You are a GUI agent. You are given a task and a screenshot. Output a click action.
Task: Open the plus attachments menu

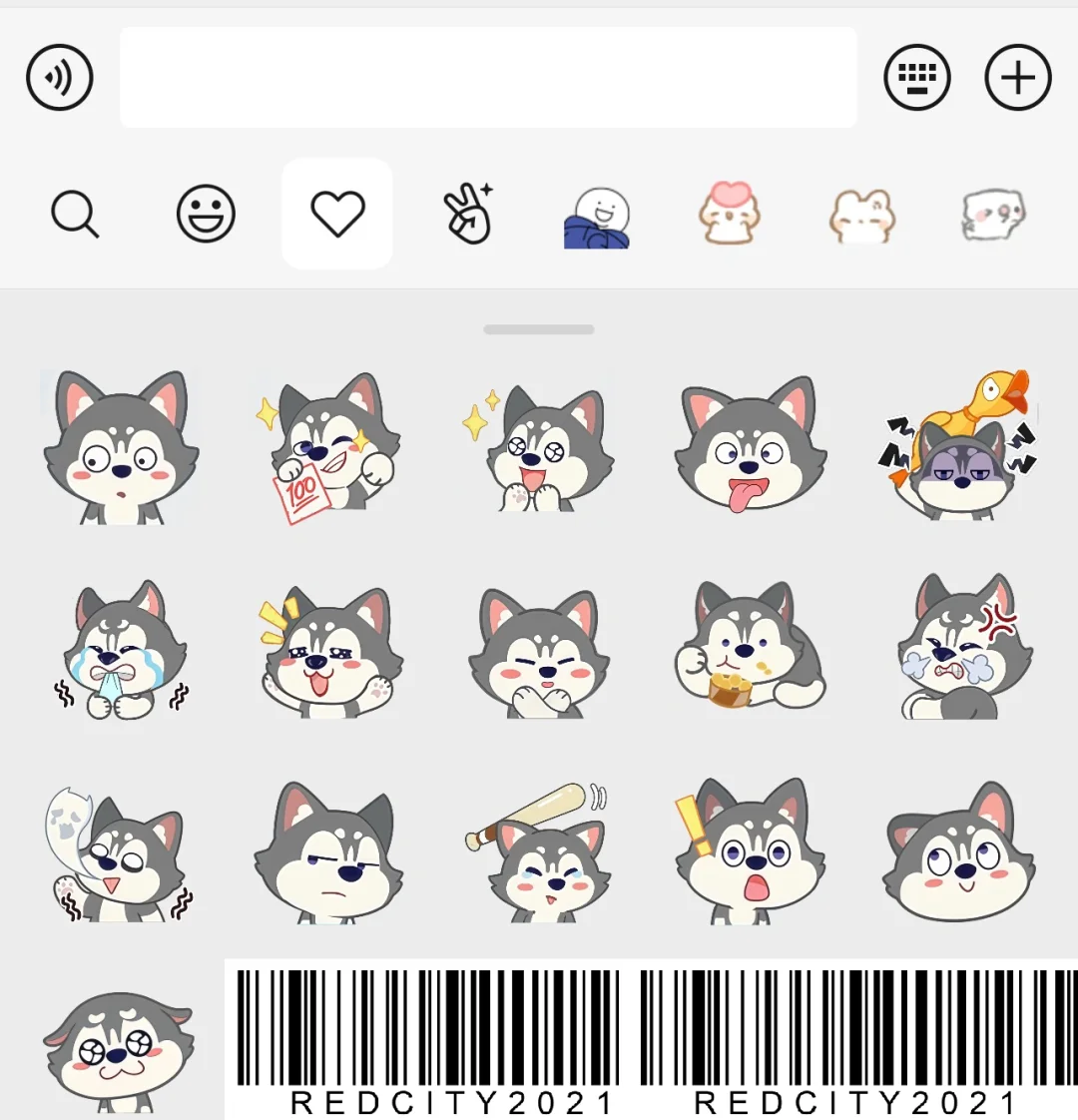coord(1018,78)
